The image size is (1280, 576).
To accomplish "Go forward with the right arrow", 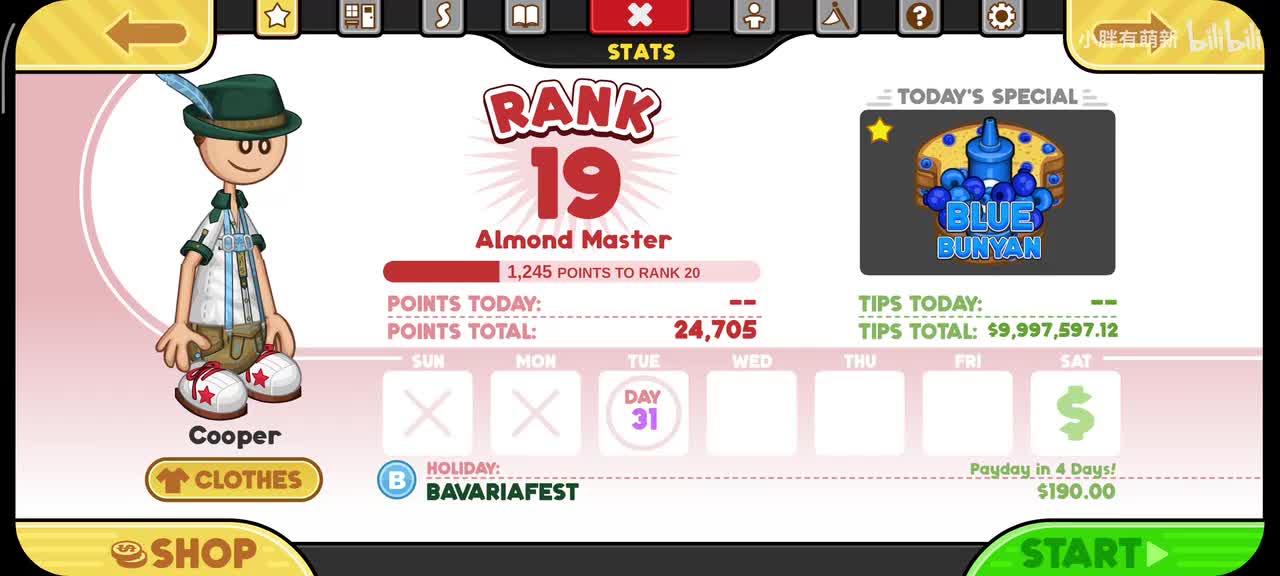I will coord(1135,32).
